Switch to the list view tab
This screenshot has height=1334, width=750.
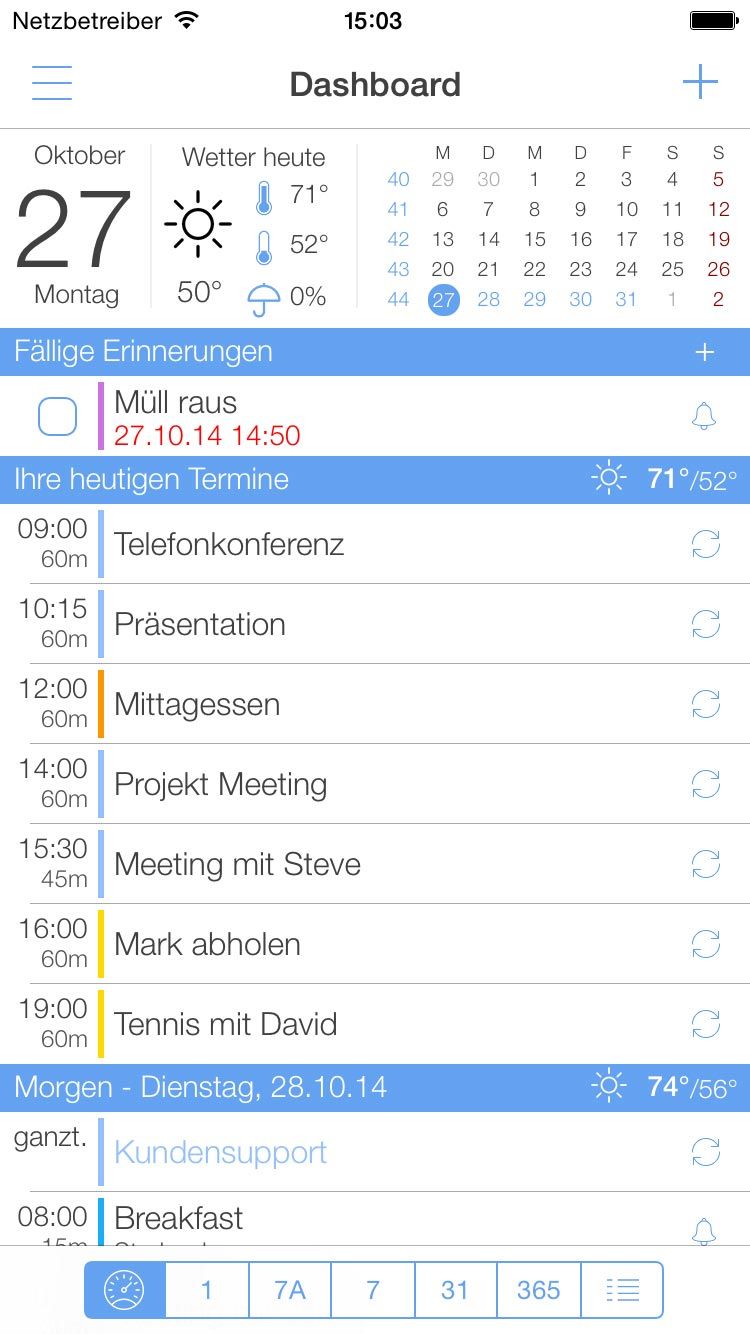point(622,1290)
